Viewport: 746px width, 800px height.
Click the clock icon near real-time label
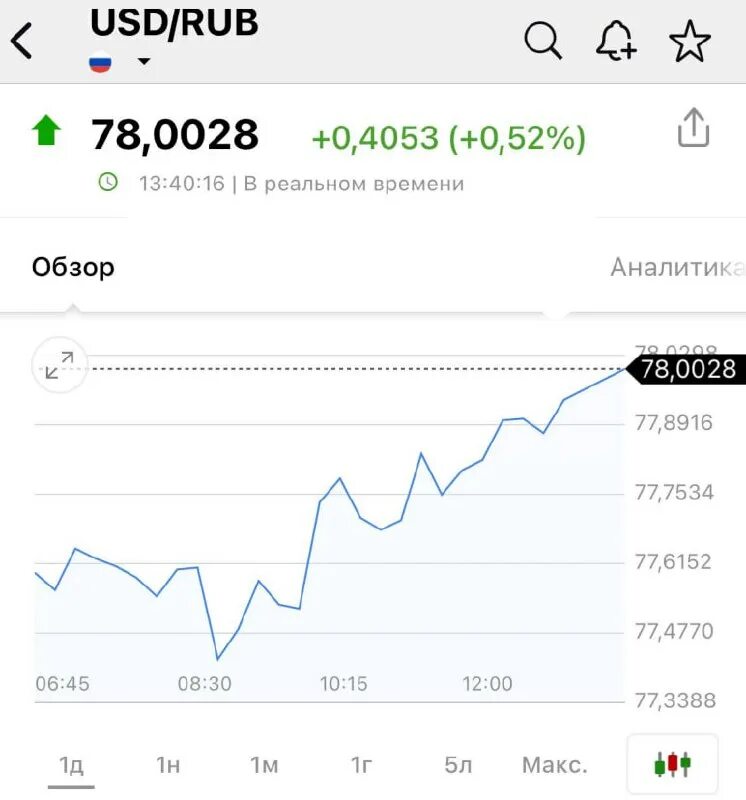[110, 183]
